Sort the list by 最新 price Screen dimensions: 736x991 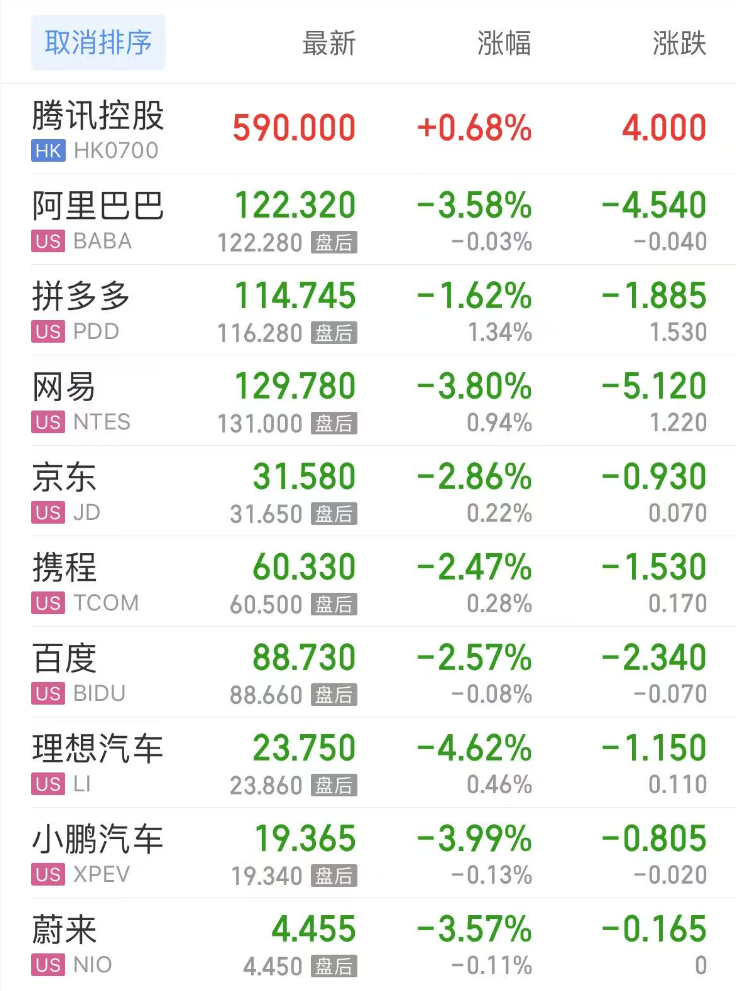click(329, 44)
